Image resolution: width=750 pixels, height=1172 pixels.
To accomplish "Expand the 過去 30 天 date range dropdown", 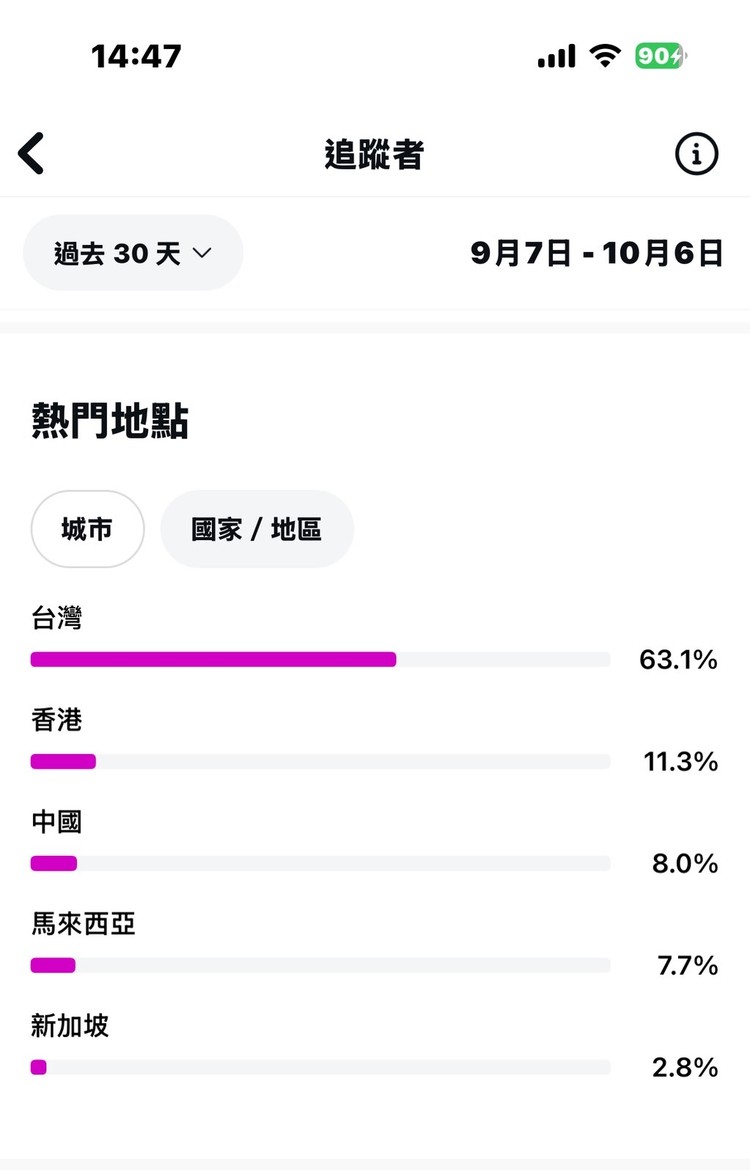I will pyautogui.click(x=133, y=253).
